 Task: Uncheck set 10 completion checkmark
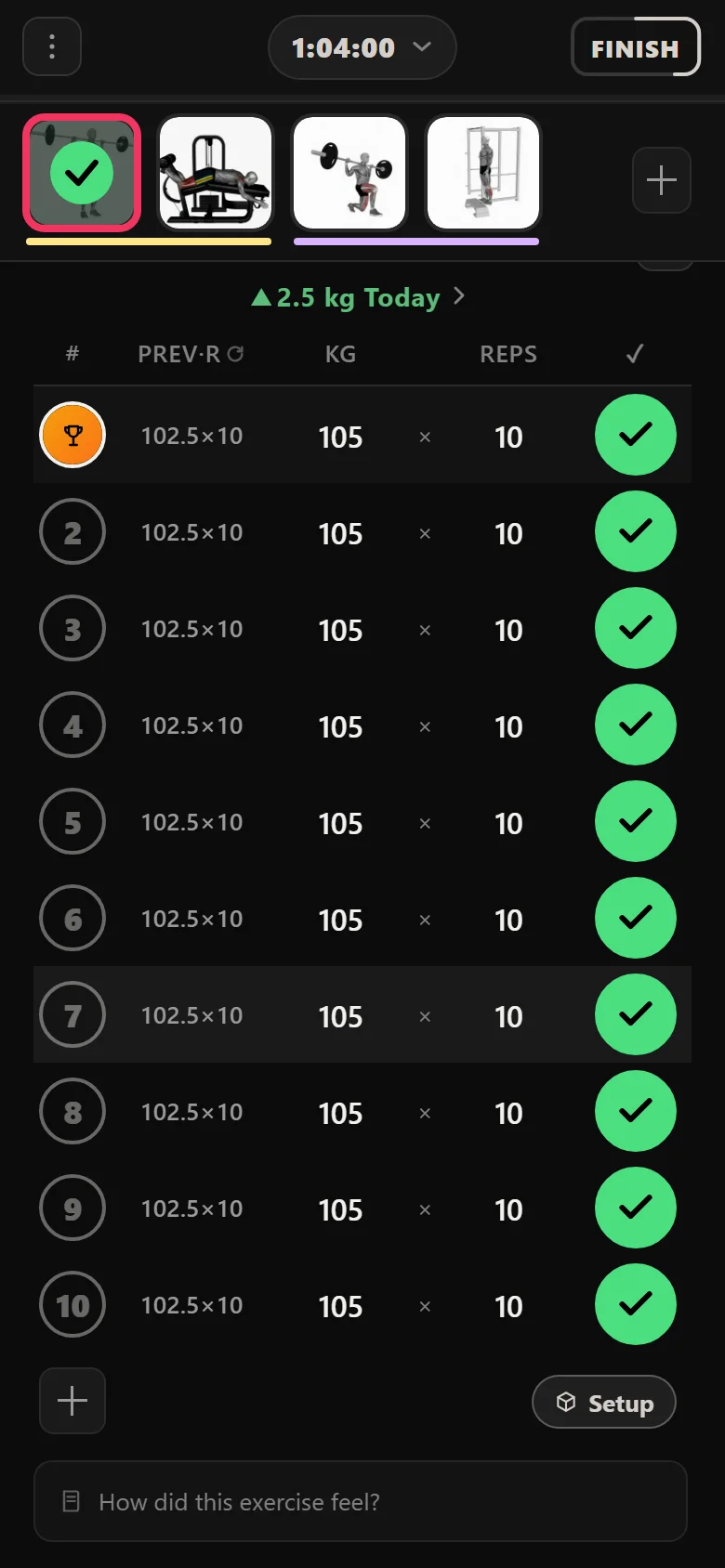[636, 1304]
